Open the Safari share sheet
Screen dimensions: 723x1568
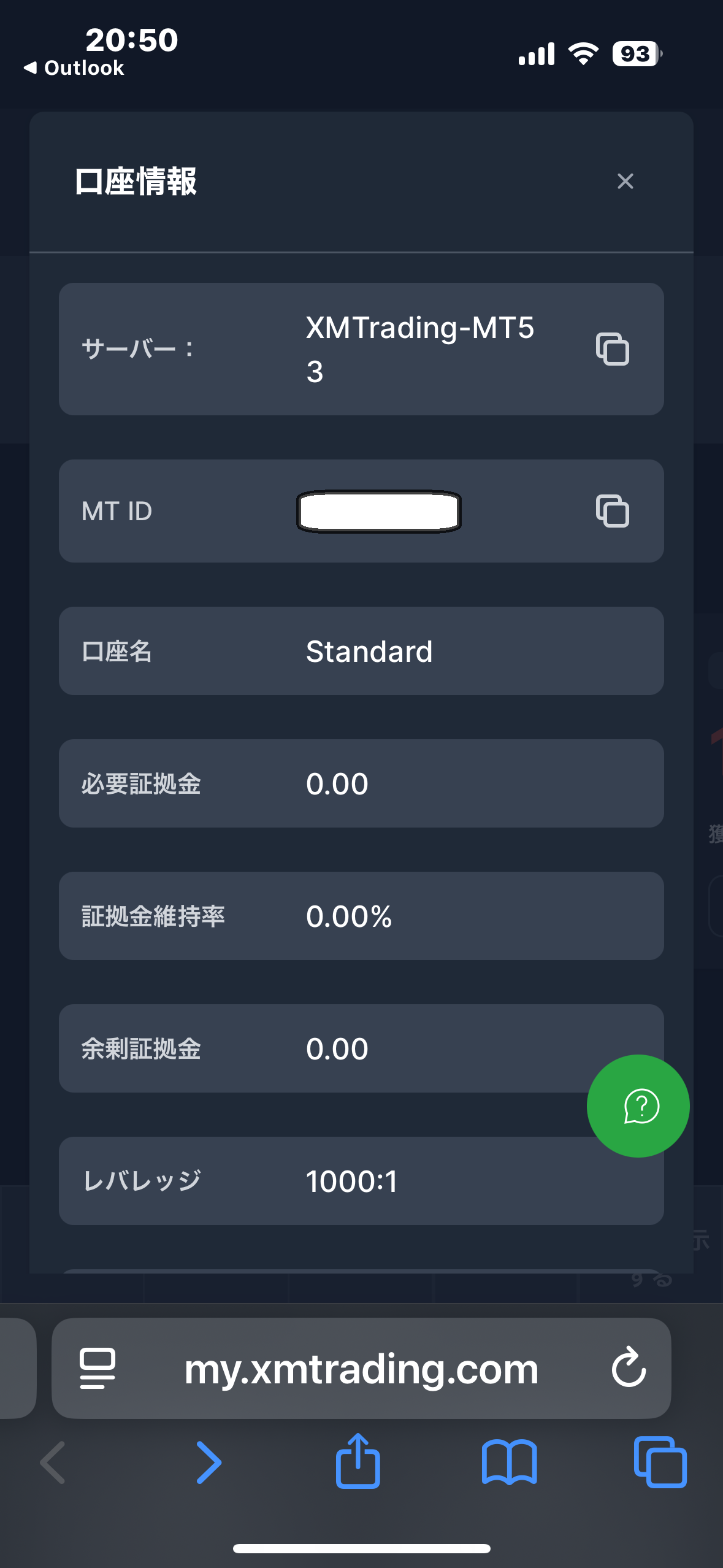[358, 1461]
